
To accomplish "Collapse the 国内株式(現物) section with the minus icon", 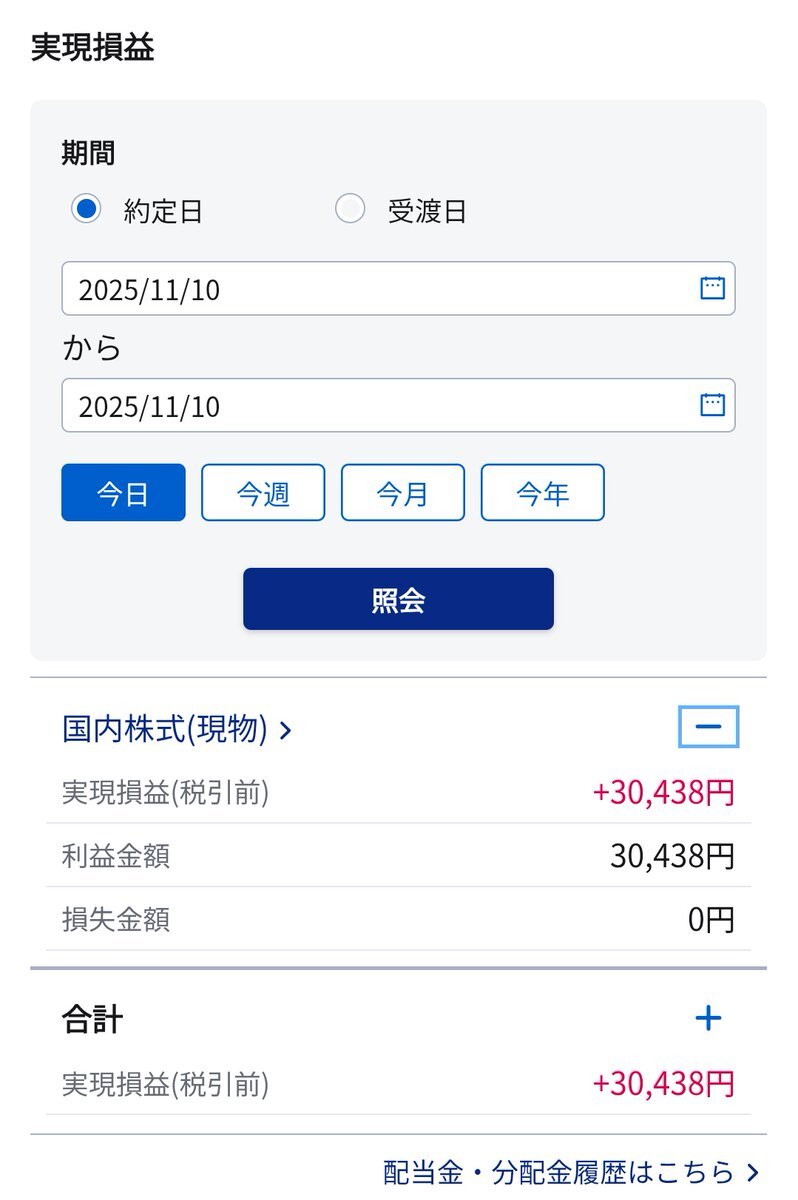I will (x=707, y=727).
